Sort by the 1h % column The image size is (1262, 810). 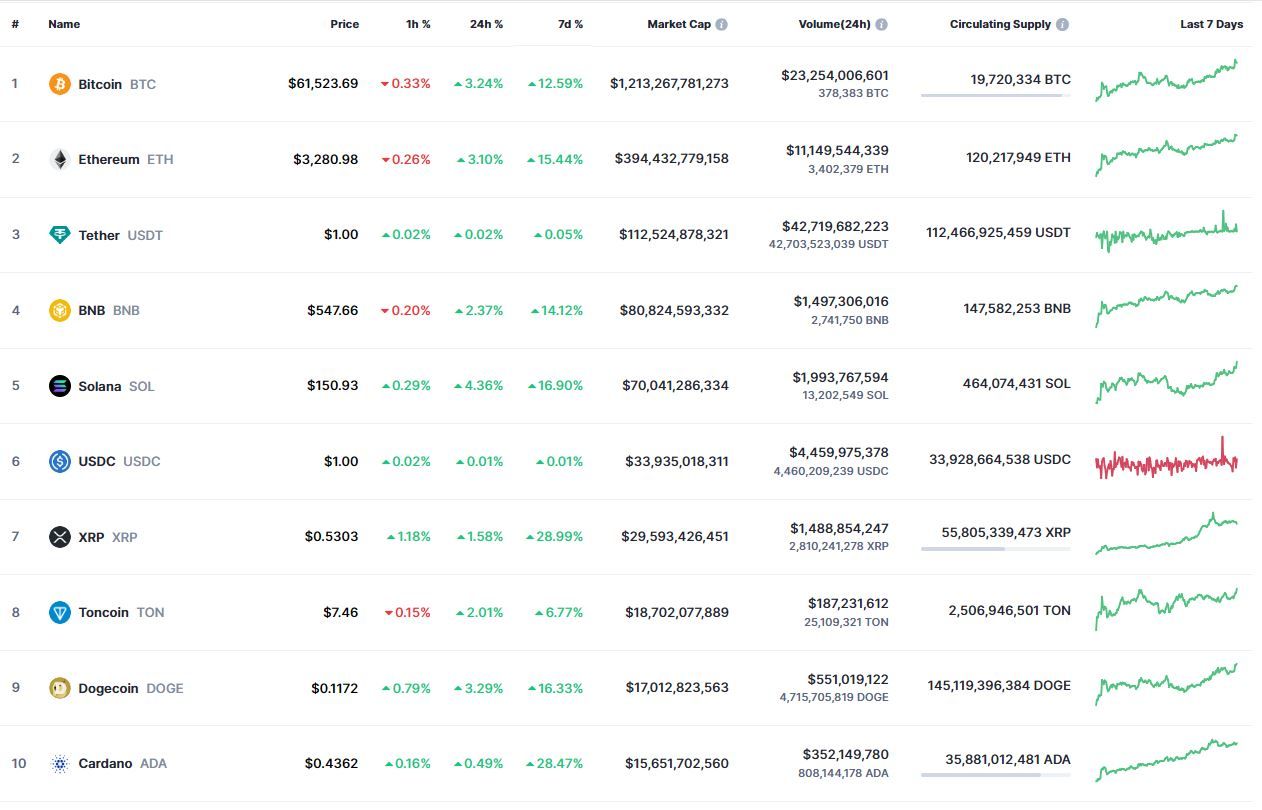click(418, 24)
